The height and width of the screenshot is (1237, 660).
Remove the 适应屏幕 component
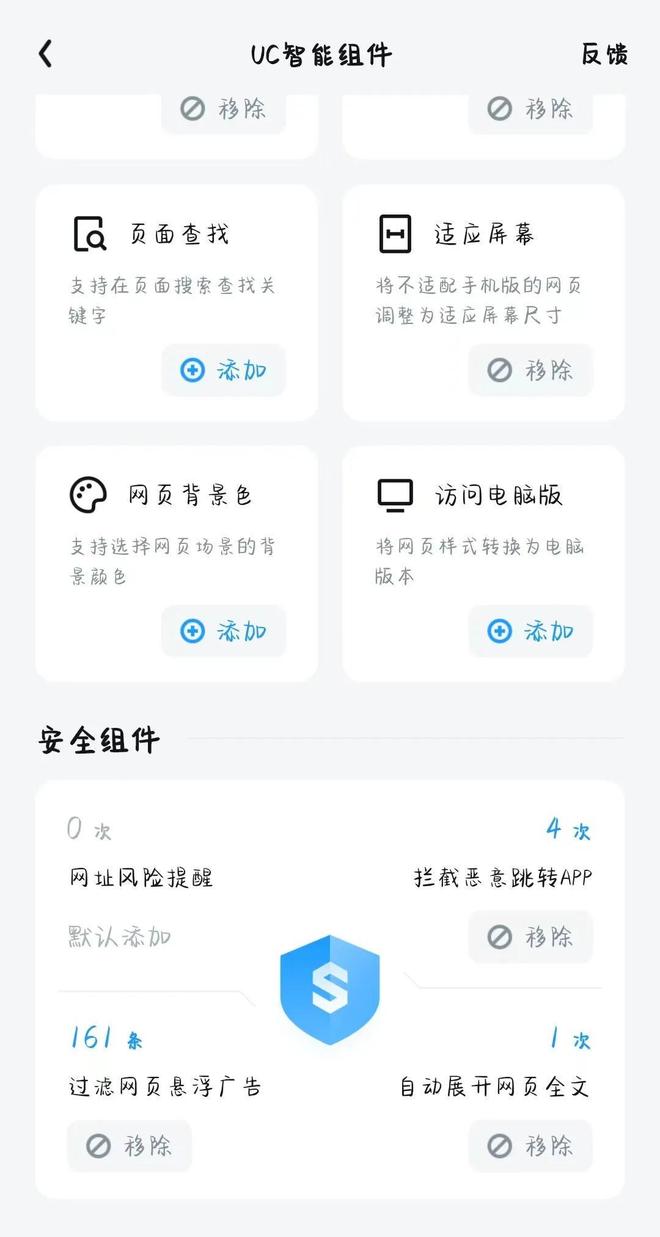pyautogui.click(x=530, y=370)
